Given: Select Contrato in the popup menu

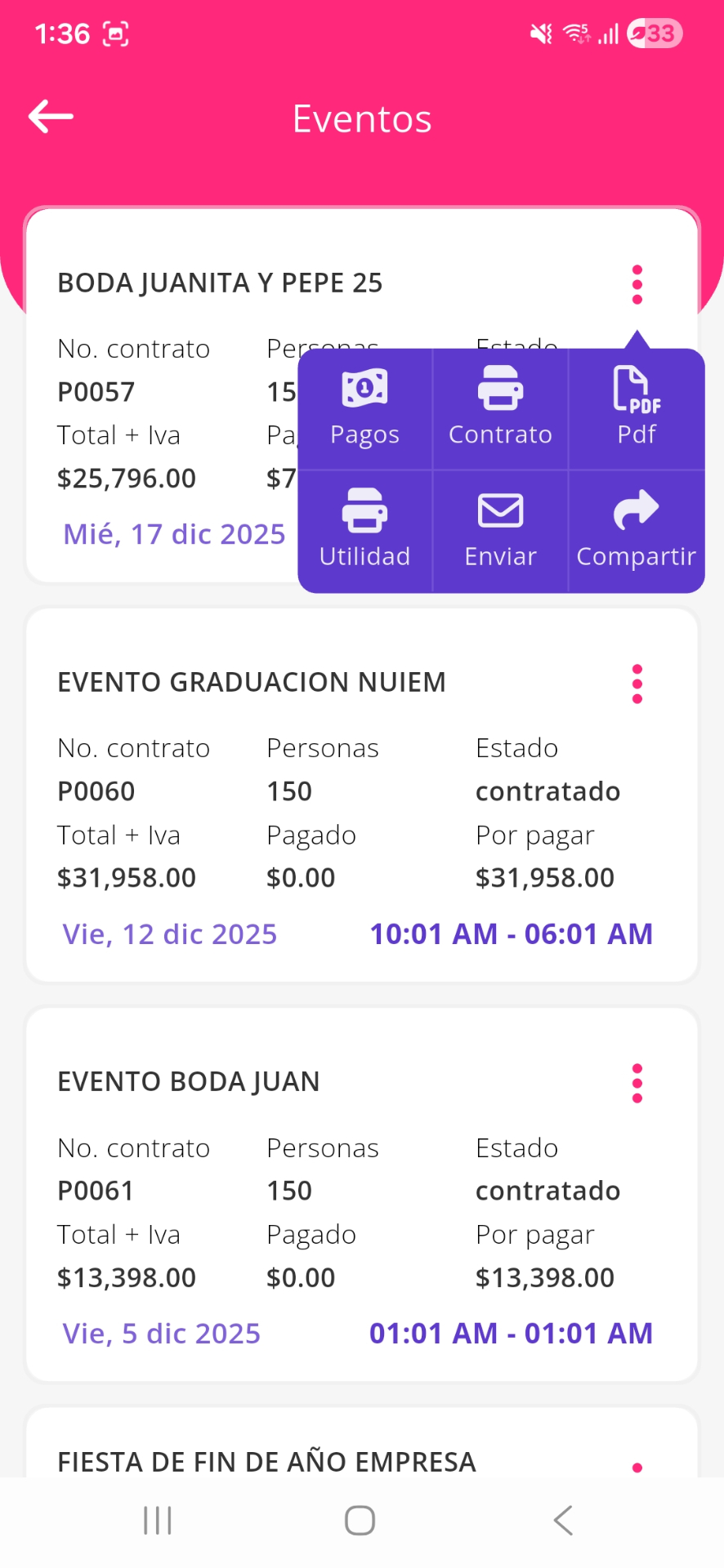Looking at the screenshot, I should click(x=500, y=408).
